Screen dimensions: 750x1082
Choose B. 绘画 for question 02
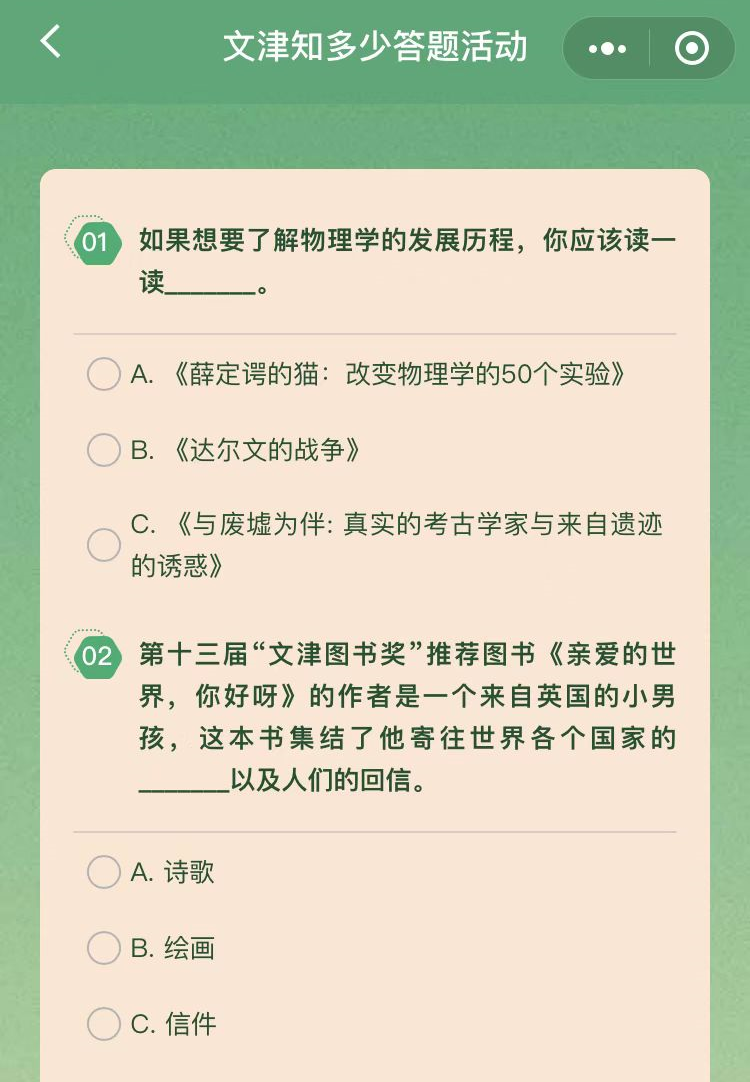(x=104, y=948)
